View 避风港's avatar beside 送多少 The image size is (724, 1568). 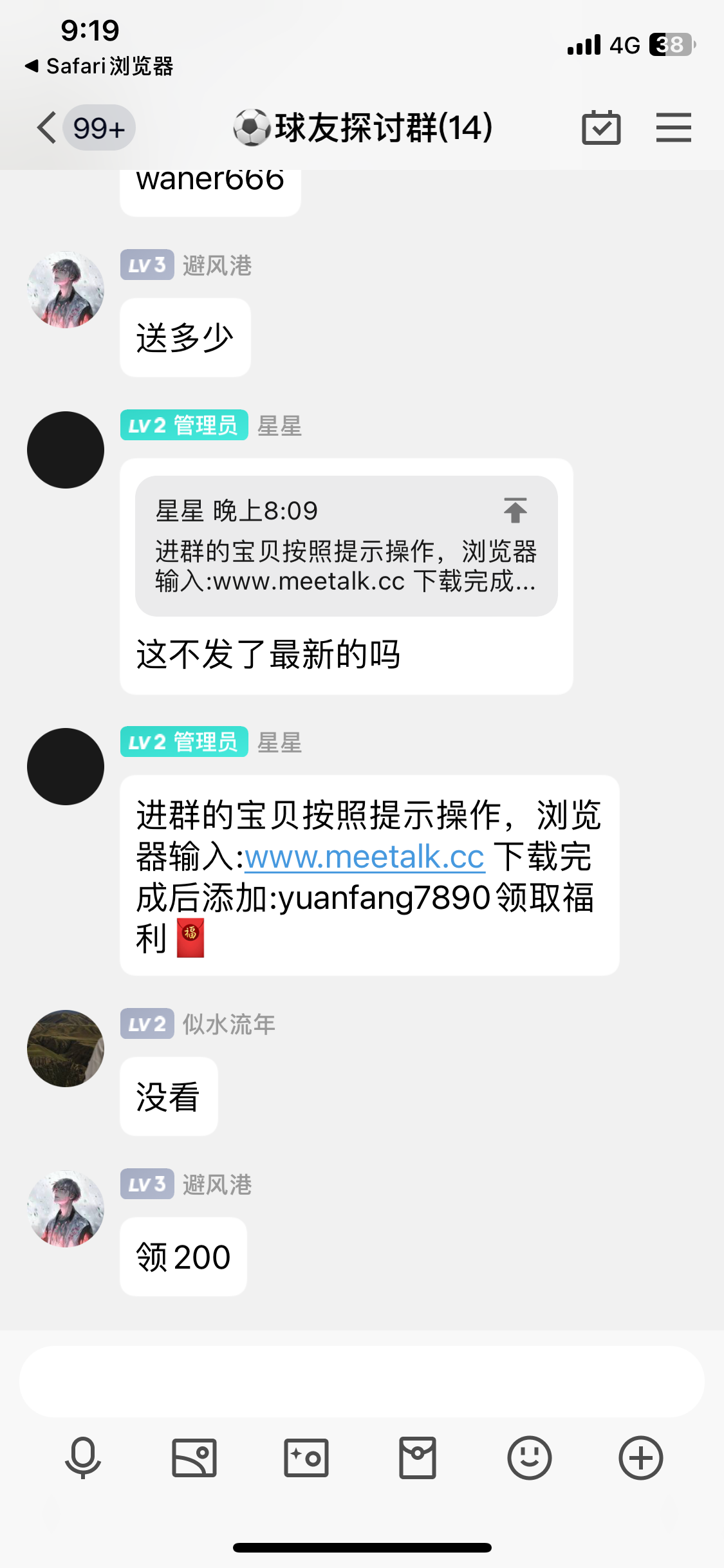point(66,290)
